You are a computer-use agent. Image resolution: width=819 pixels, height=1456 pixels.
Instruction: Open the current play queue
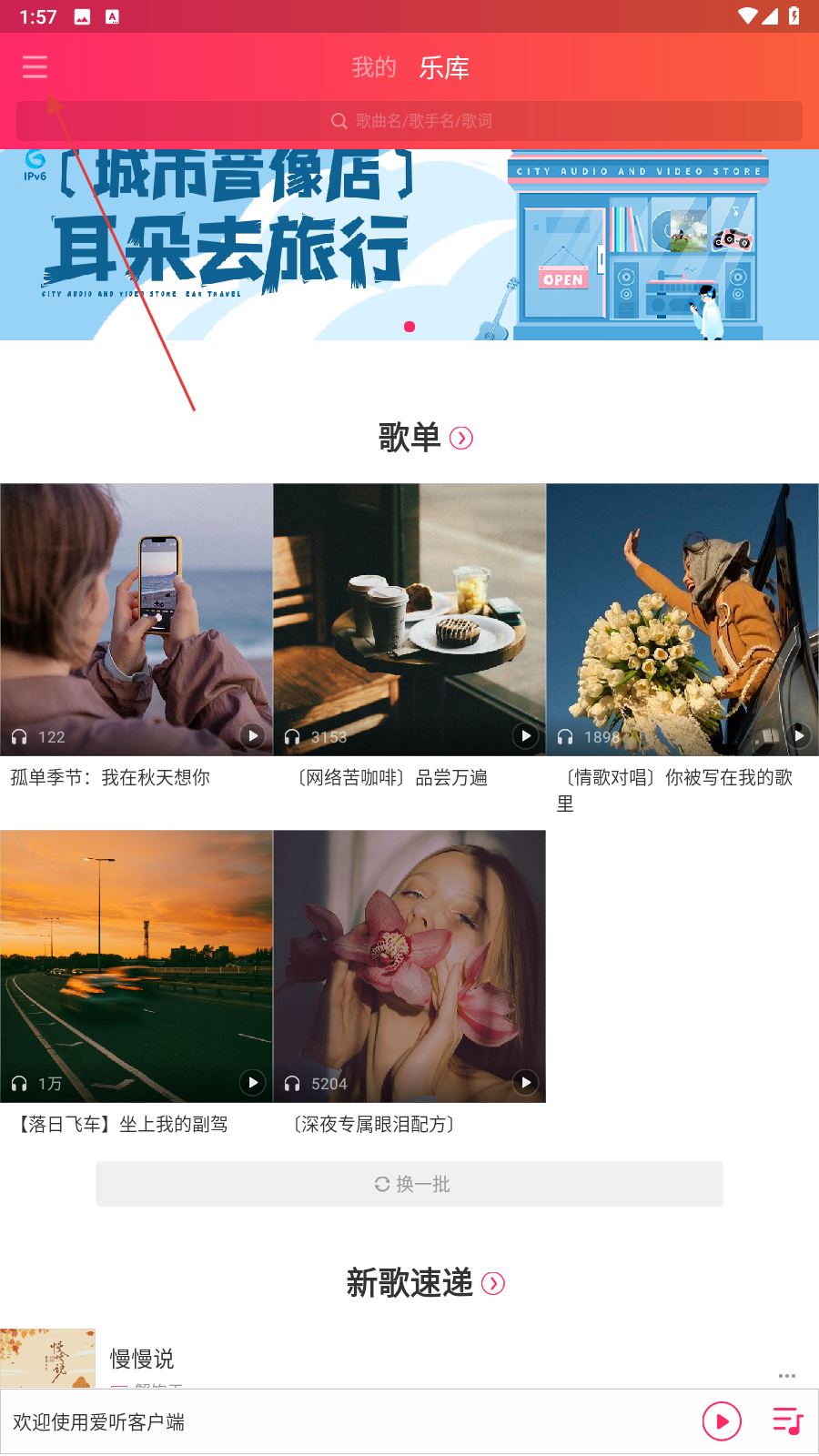[787, 1421]
